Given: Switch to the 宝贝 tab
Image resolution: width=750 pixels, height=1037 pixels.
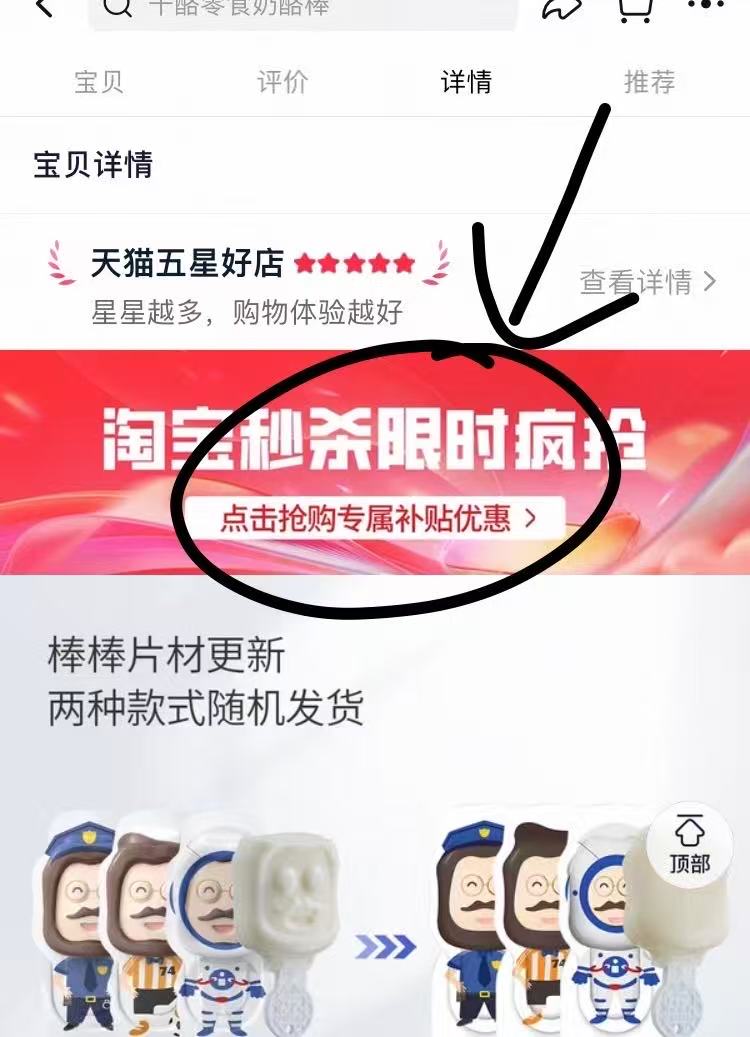Looking at the screenshot, I should click(x=99, y=82).
